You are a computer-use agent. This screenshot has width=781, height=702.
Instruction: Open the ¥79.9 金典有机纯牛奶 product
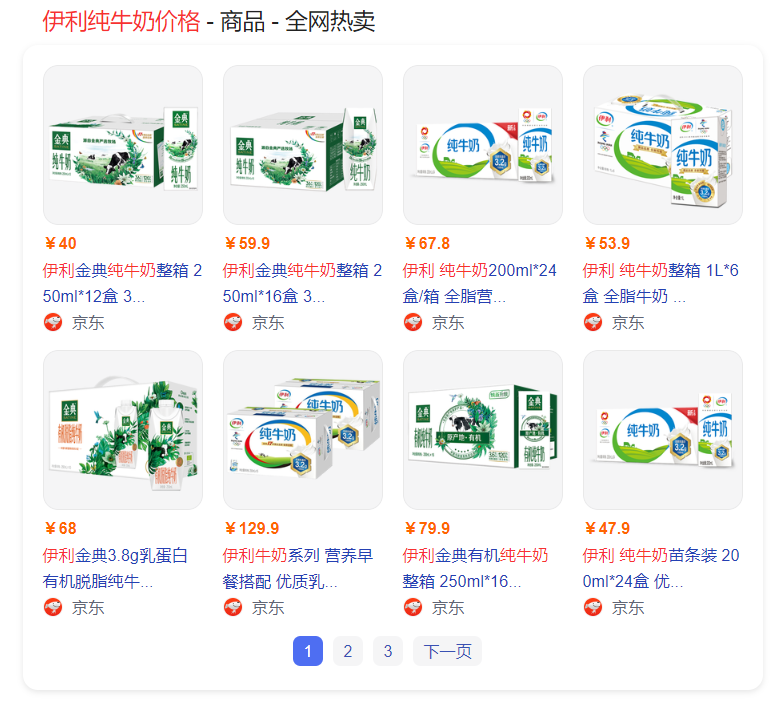482,430
